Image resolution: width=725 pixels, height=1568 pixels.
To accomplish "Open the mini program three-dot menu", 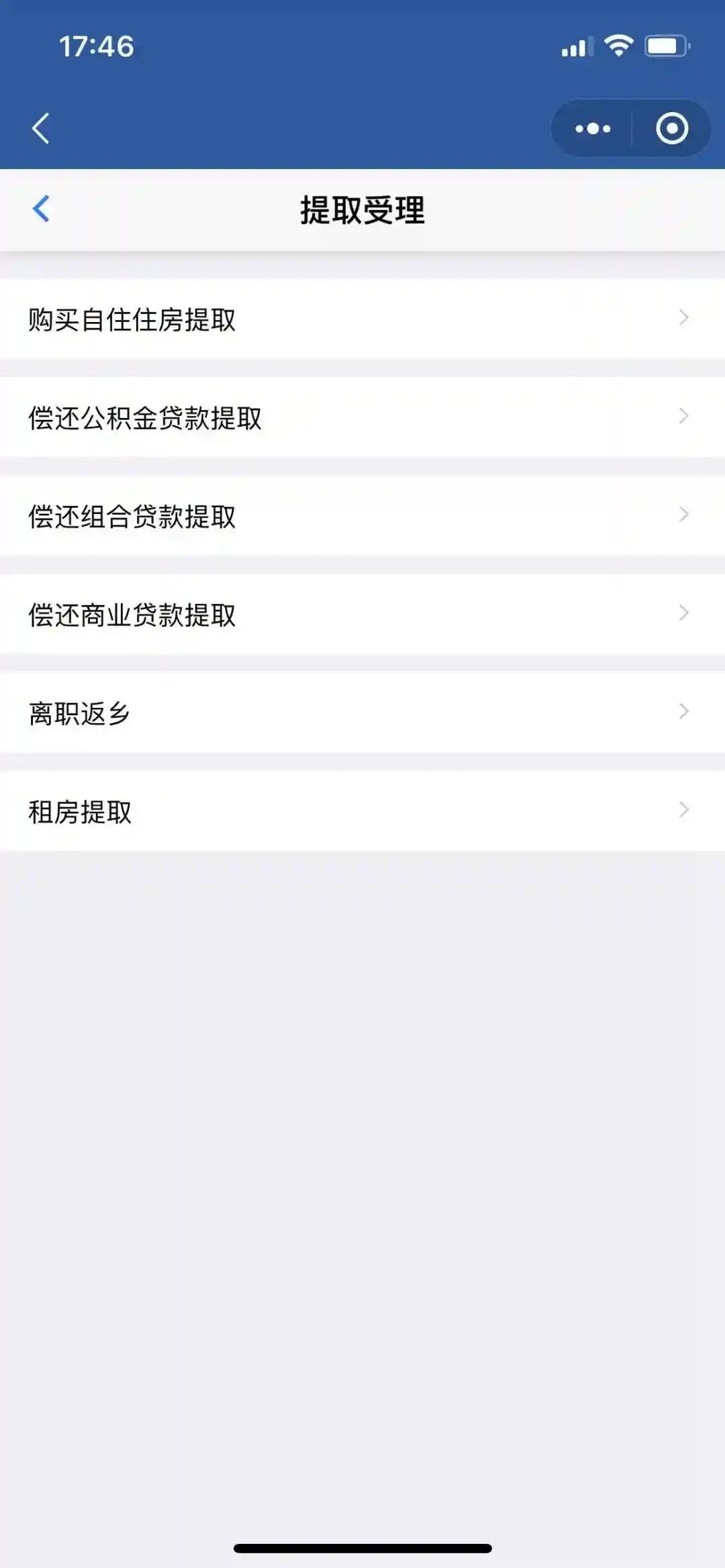I will coord(592,128).
